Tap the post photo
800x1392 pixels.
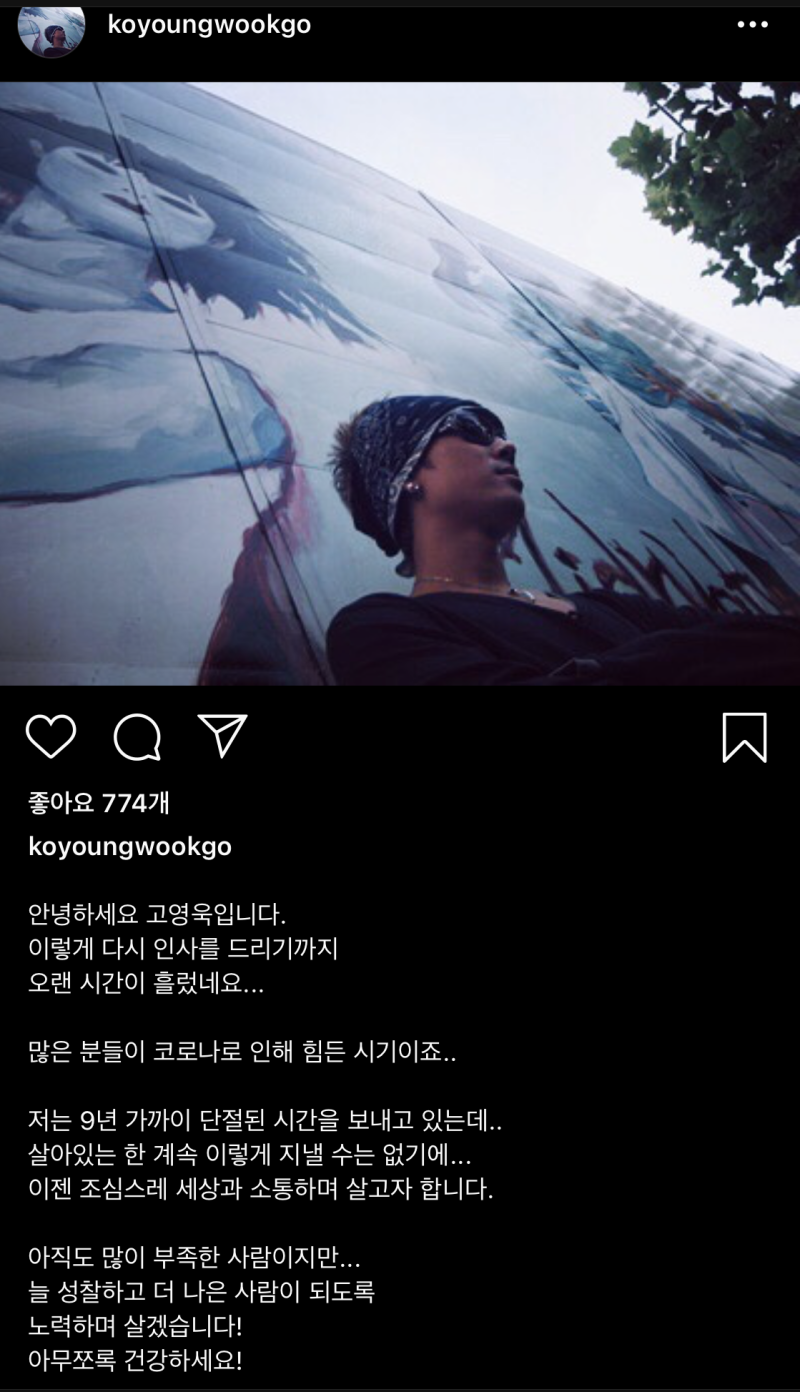click(400, 384)
